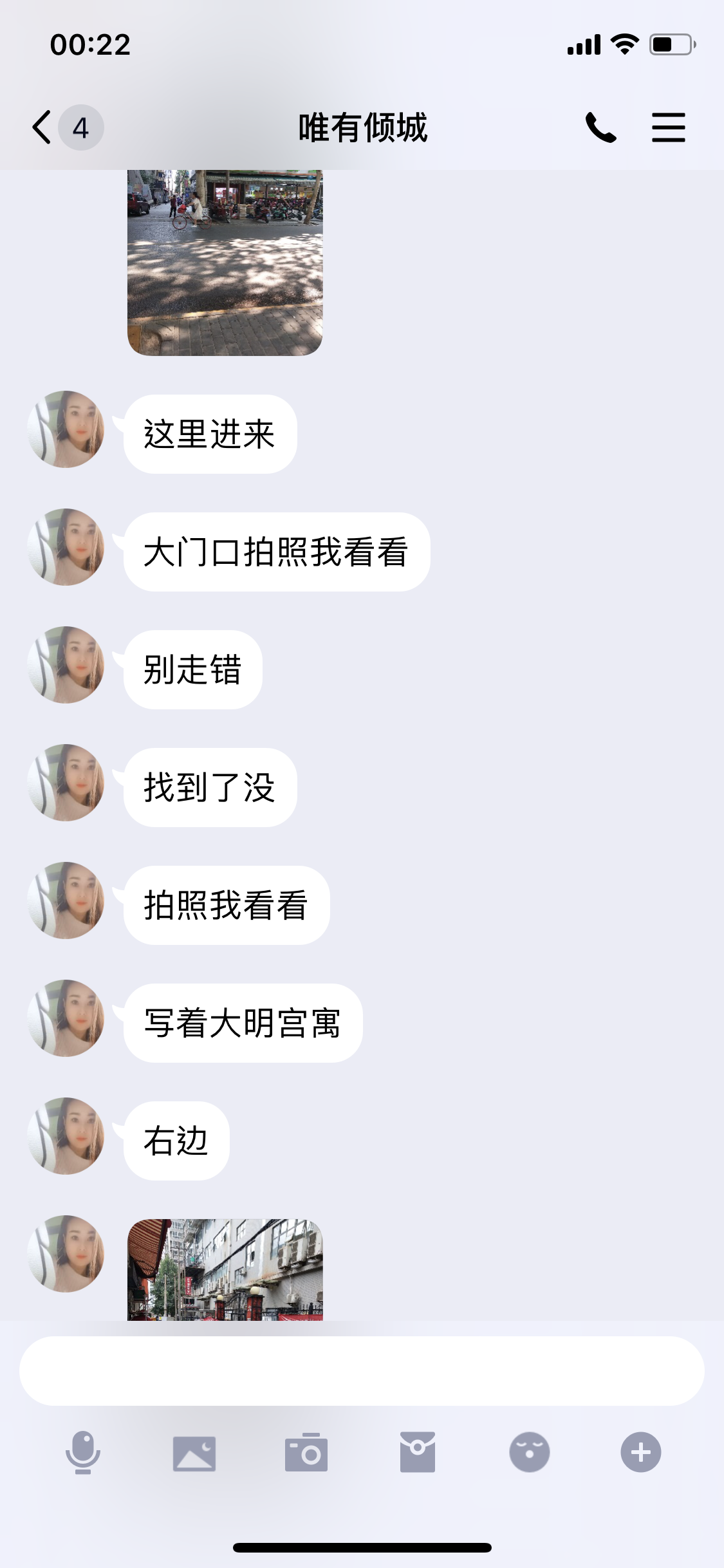Start a voice call with 唯有倾城
Screen dimensions: 724x1568
pyautogui.click(x=600, y=127)
